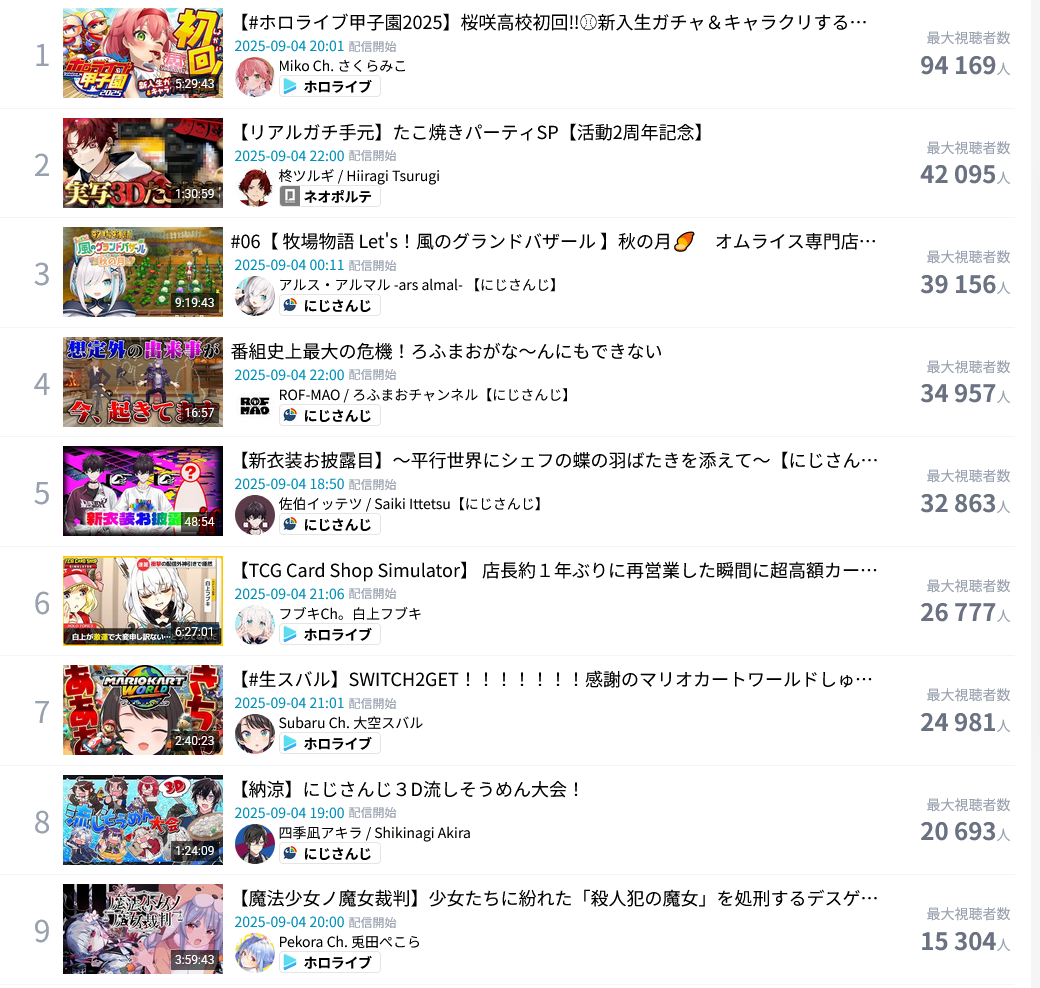Image resolution: width=1040 pixels, height=988 pixels.
Task: Open 四季凪アキラ / Shikinagi Akira channel
Action: [374, 833]
